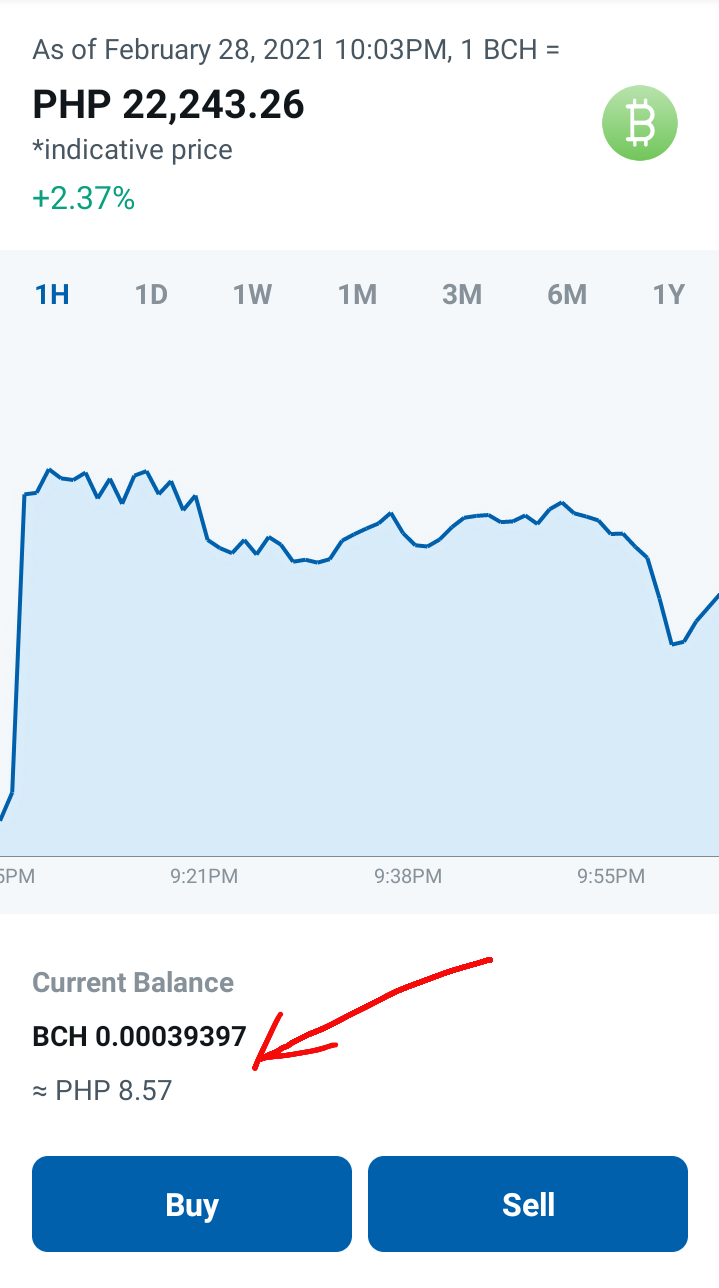Switch to the 1M timeframe

(x=357, y=294)
